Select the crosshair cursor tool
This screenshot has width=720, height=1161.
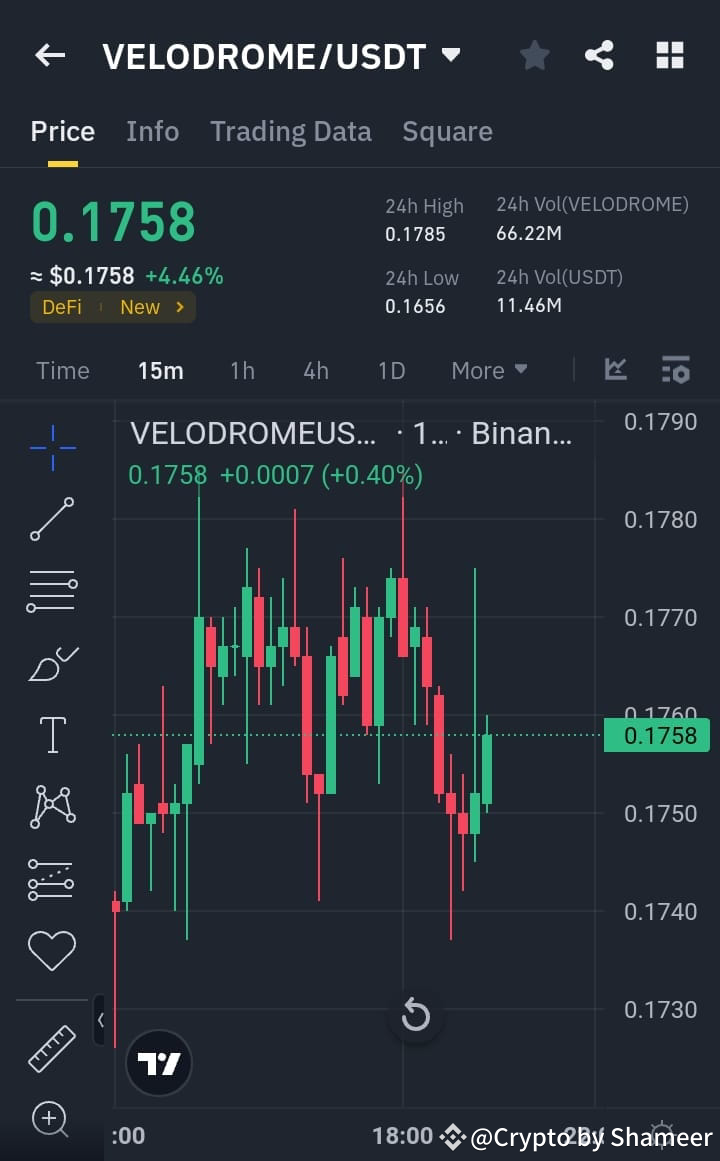[x=51, y=447]
